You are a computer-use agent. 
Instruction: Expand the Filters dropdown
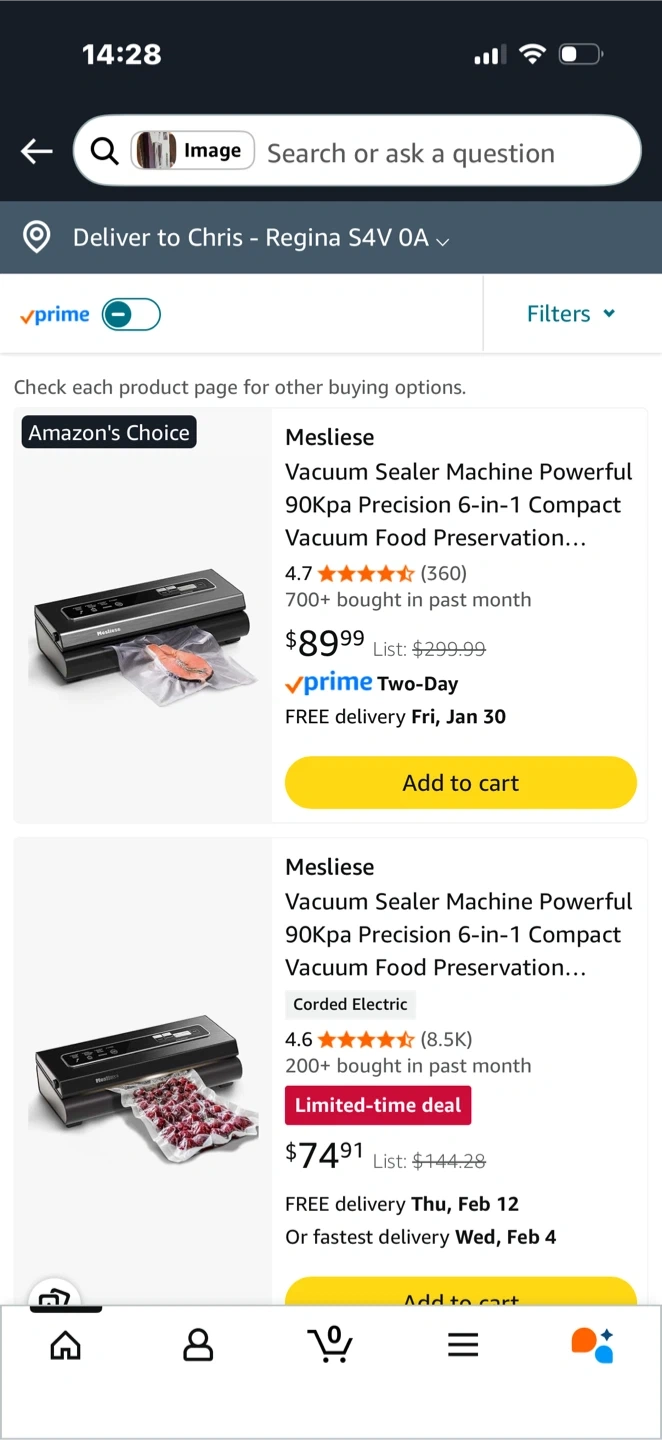click(x=571, y=314)
